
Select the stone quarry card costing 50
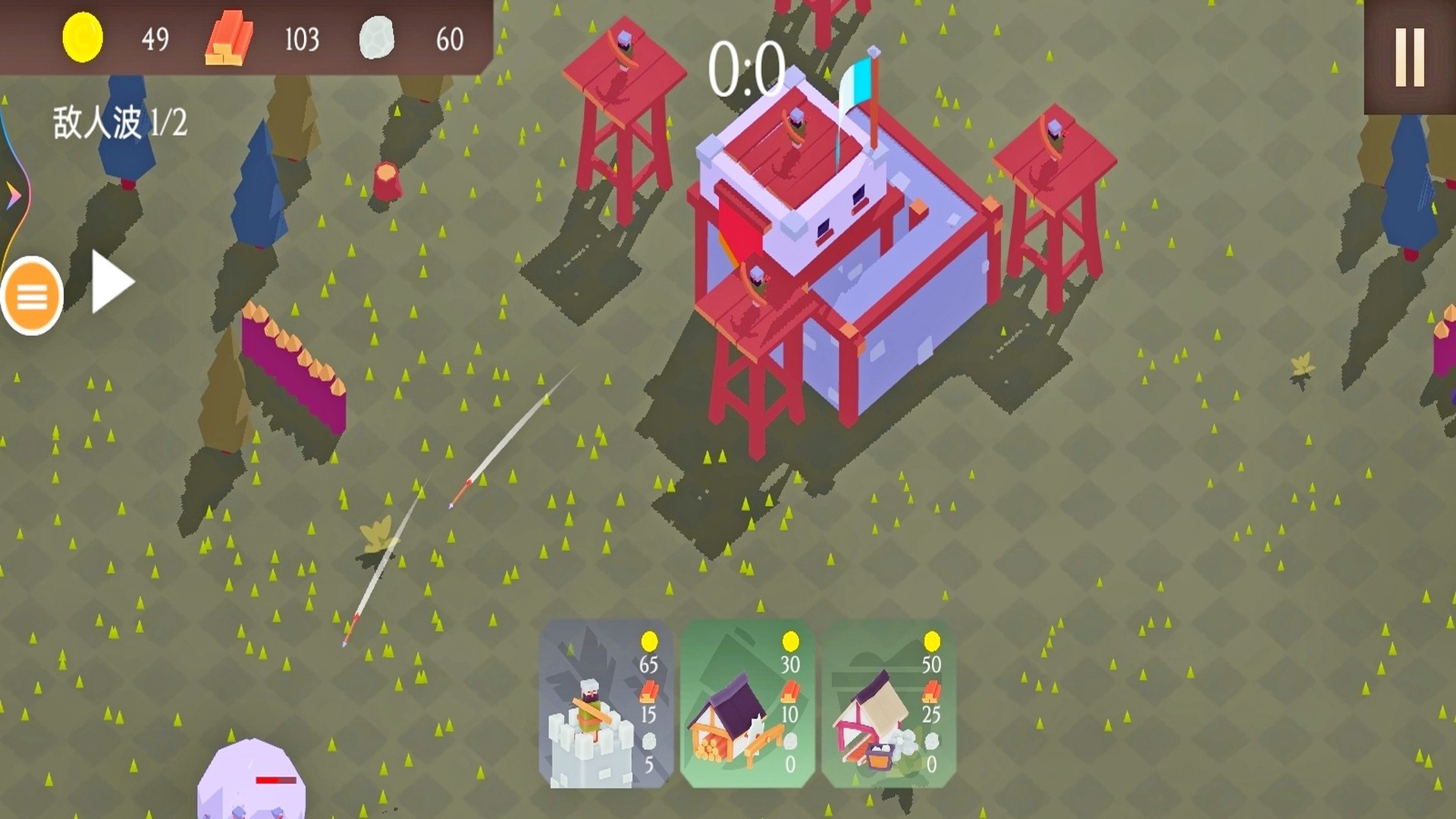click(888, 704)
